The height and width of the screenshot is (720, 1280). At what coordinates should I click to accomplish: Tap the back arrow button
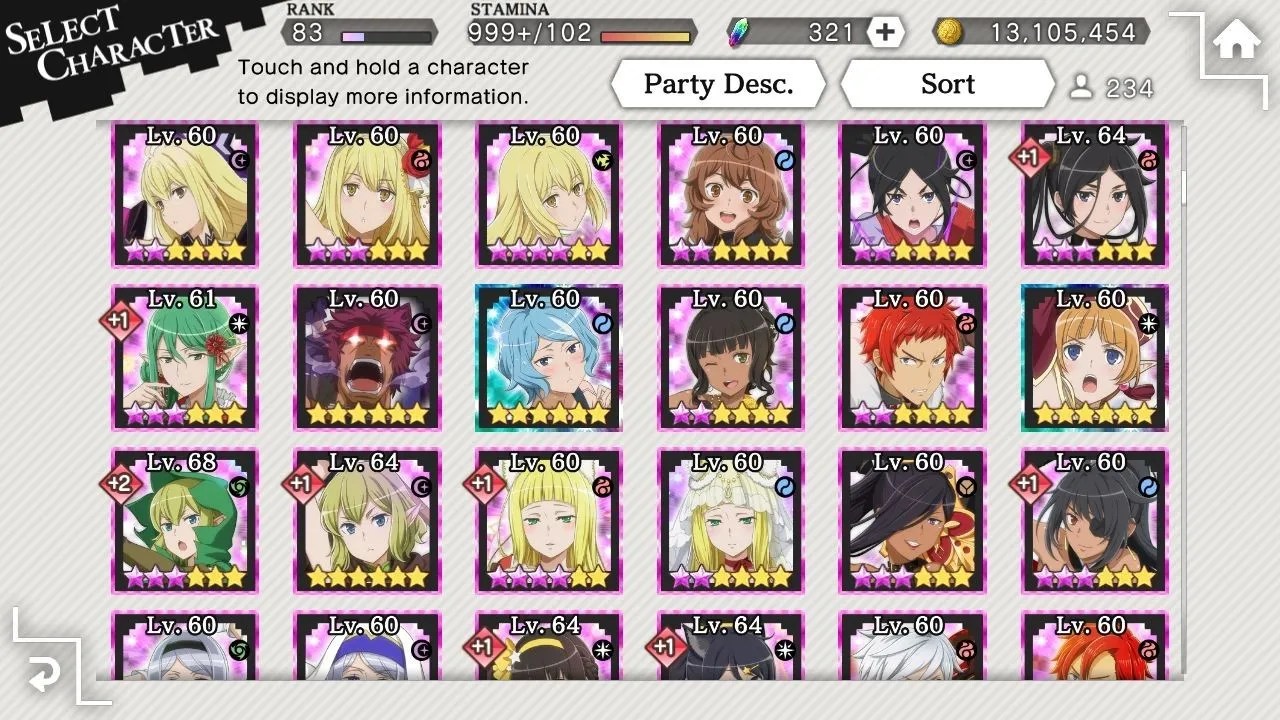[x=44, y=676]
